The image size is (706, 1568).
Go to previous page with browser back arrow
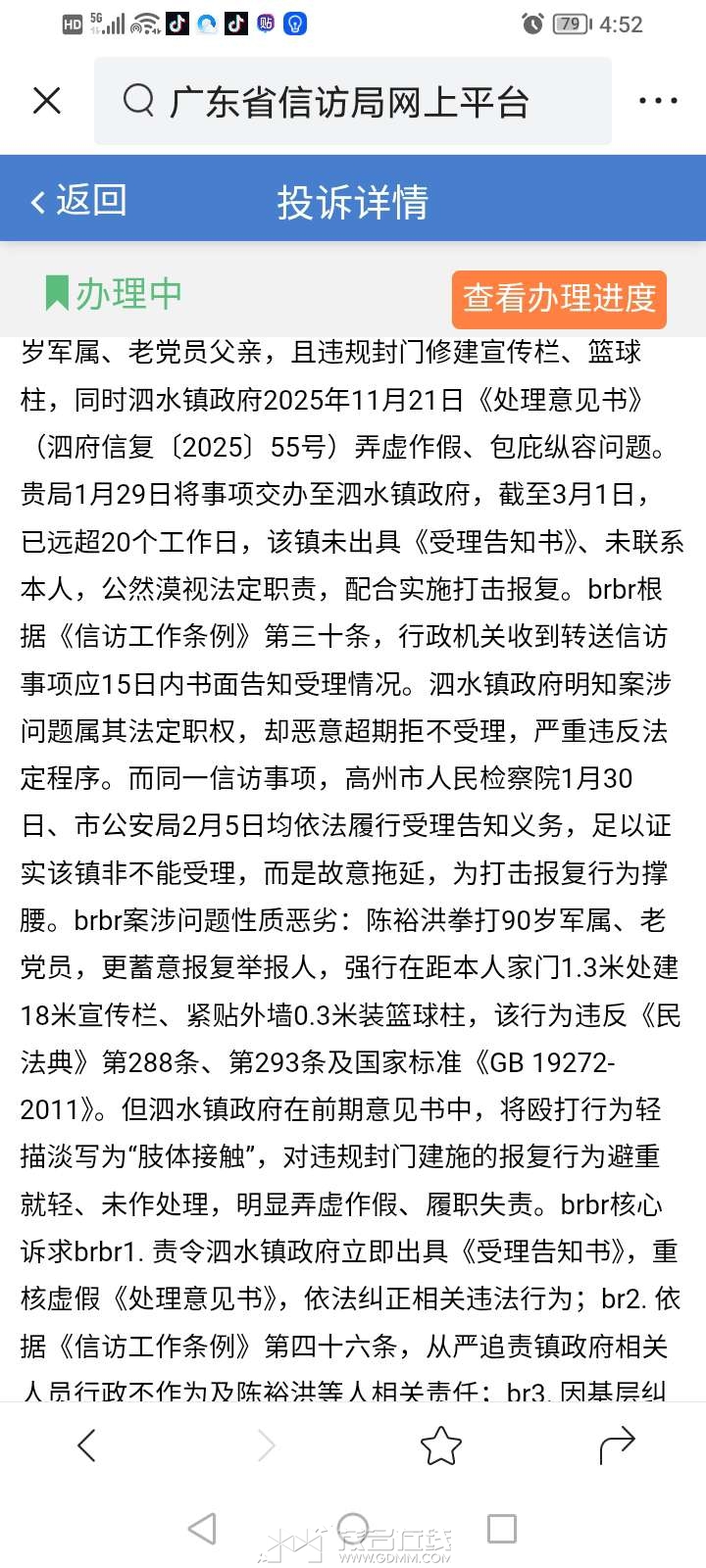point(86,1445)
